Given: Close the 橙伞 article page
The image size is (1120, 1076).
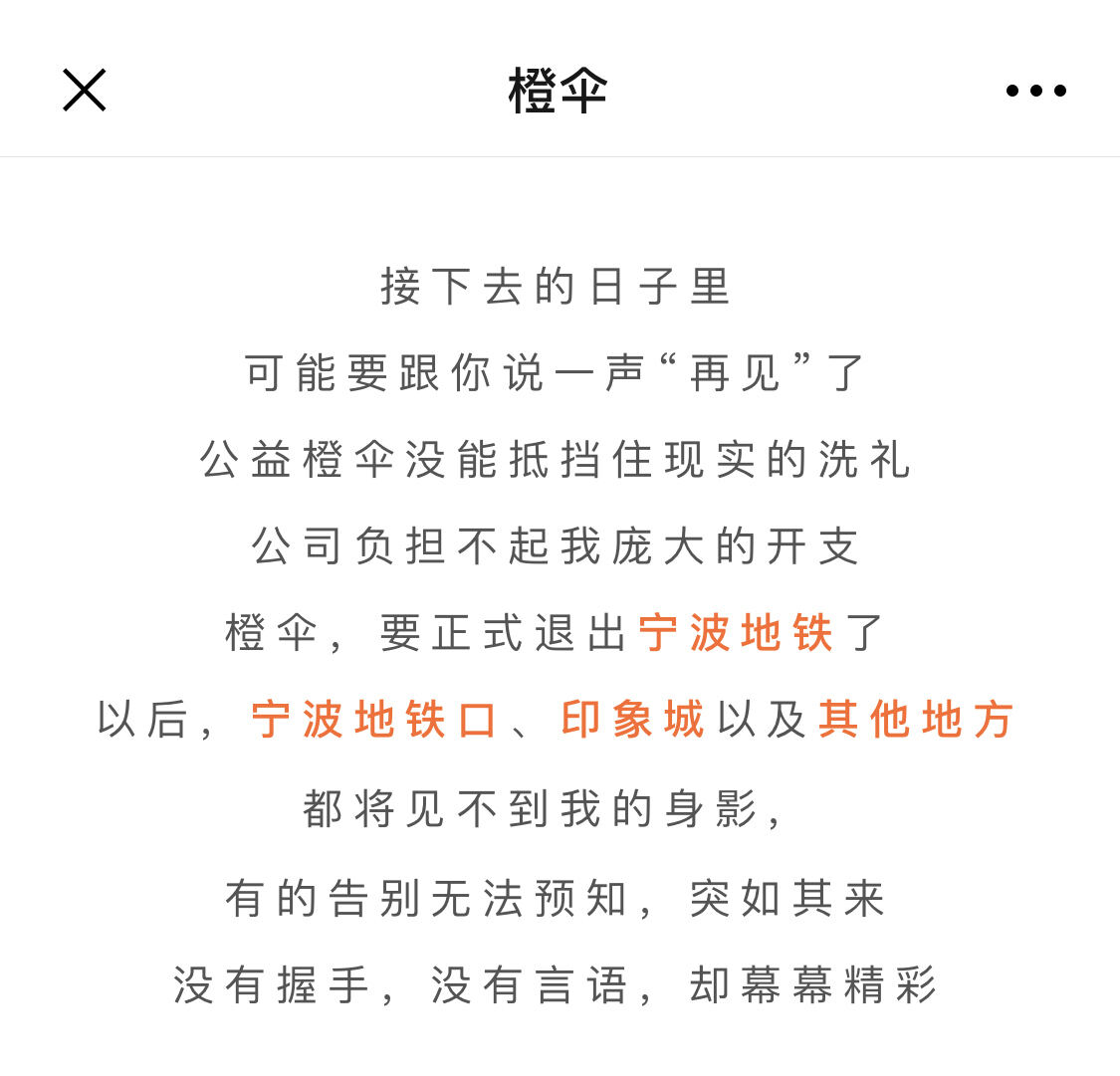Looking at the screenshot, I should coord(85,91).
